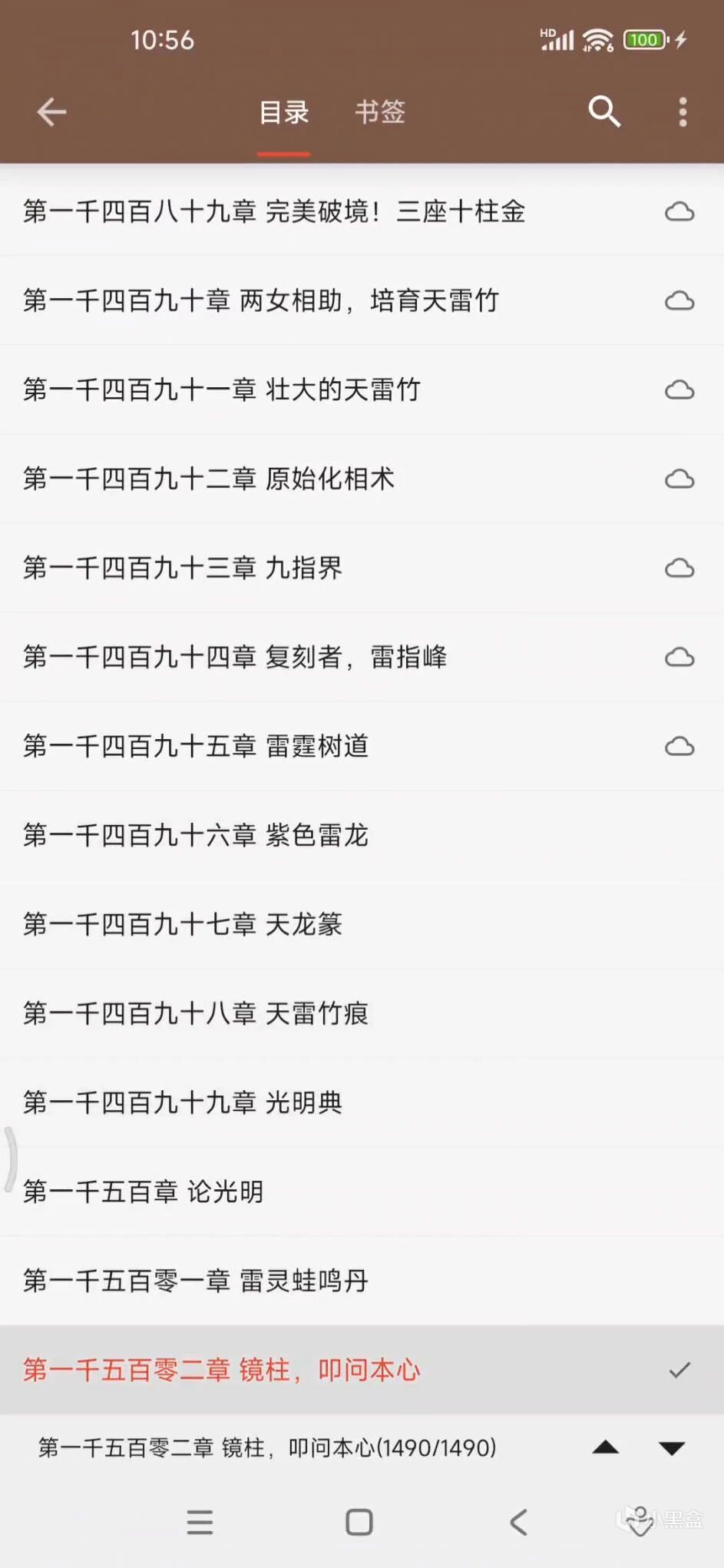Jump to bottom with the down arrow
Image resolution: width=724 pixels, height=1568 pixels.
[x=672, y=1448]
